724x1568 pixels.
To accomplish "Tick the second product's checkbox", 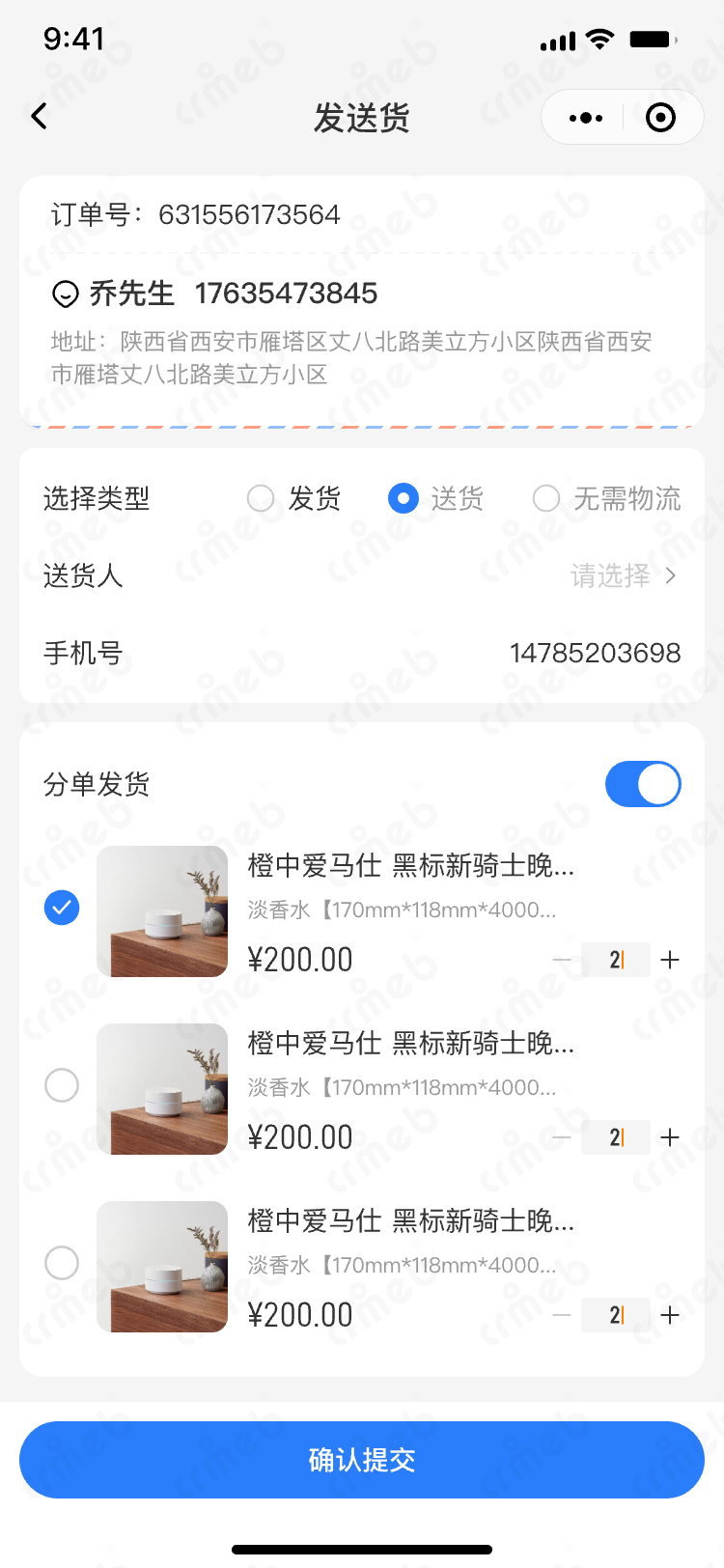I will [62, 1085].
